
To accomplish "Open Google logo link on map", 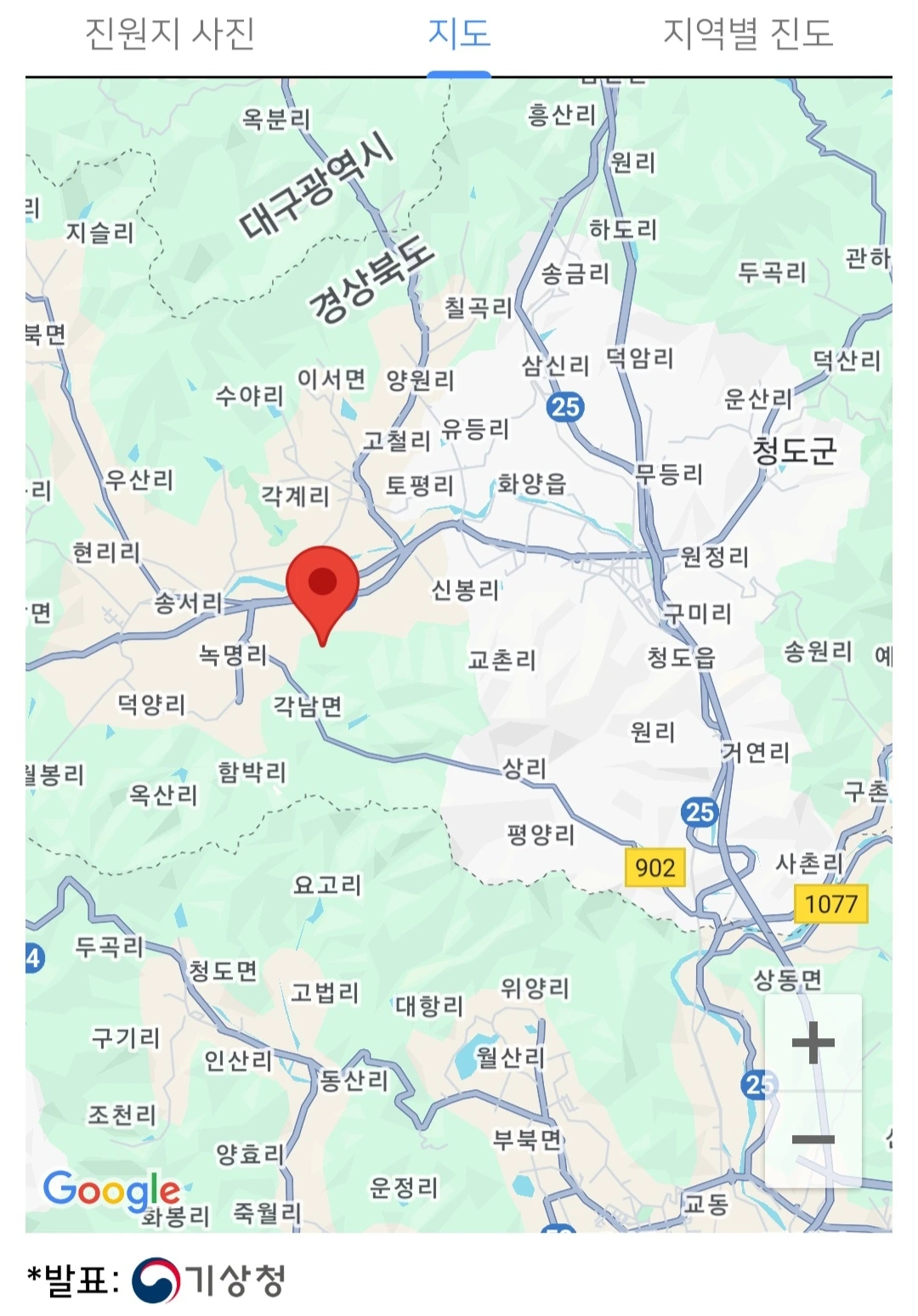I will 111,1190.
